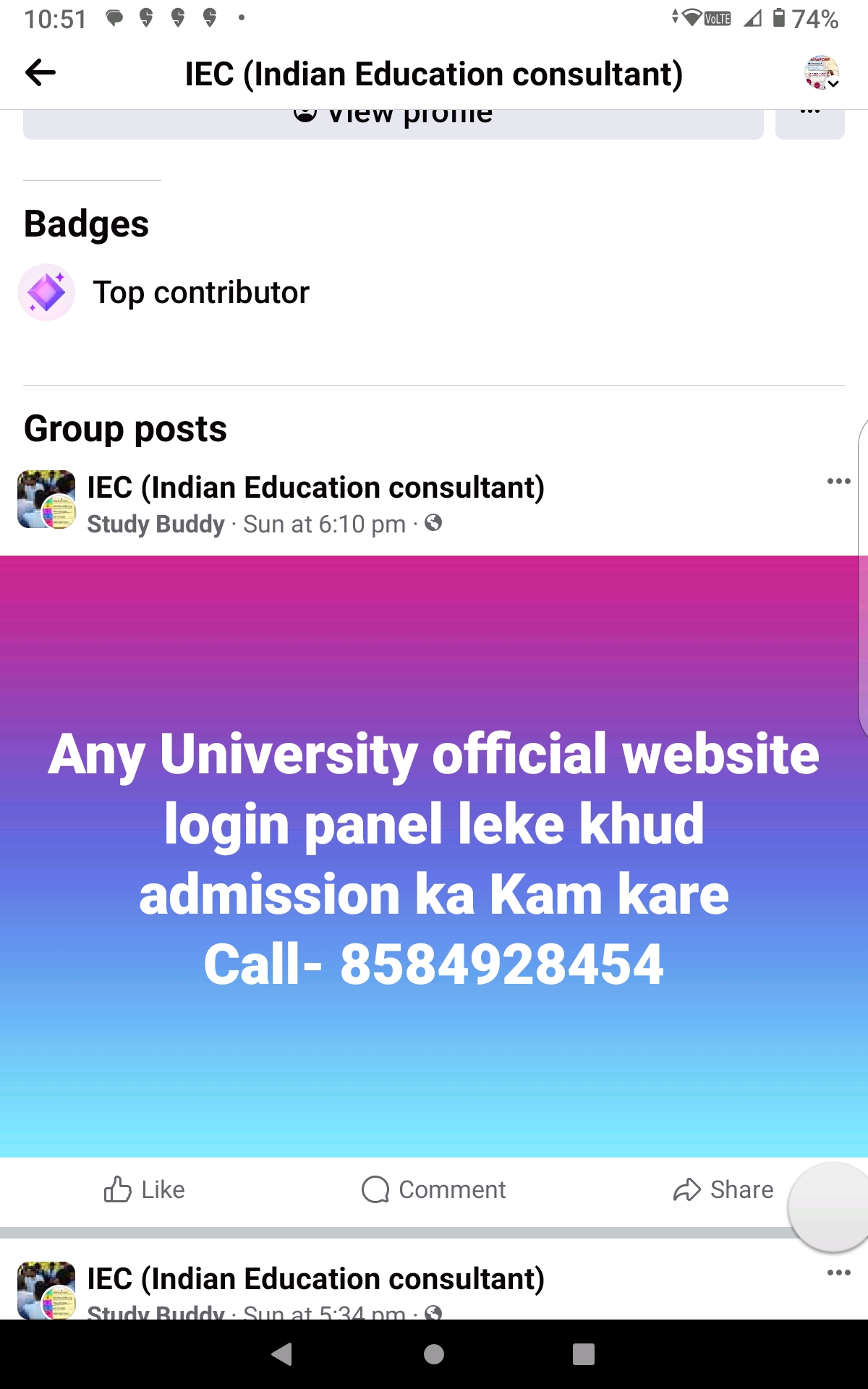This screenshot has height=1389, width=868.
Task: Open the profile switcher avatar in header
Action: pos(821,73)
